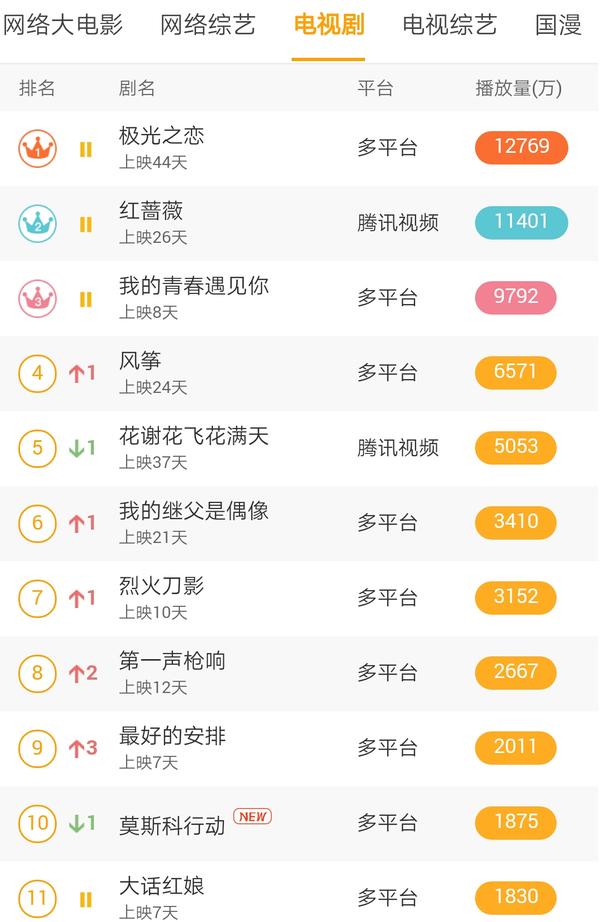Tap the 大话红娘 ranking row
This screenshot has height=922, width=600.
(x=162, y=897)
